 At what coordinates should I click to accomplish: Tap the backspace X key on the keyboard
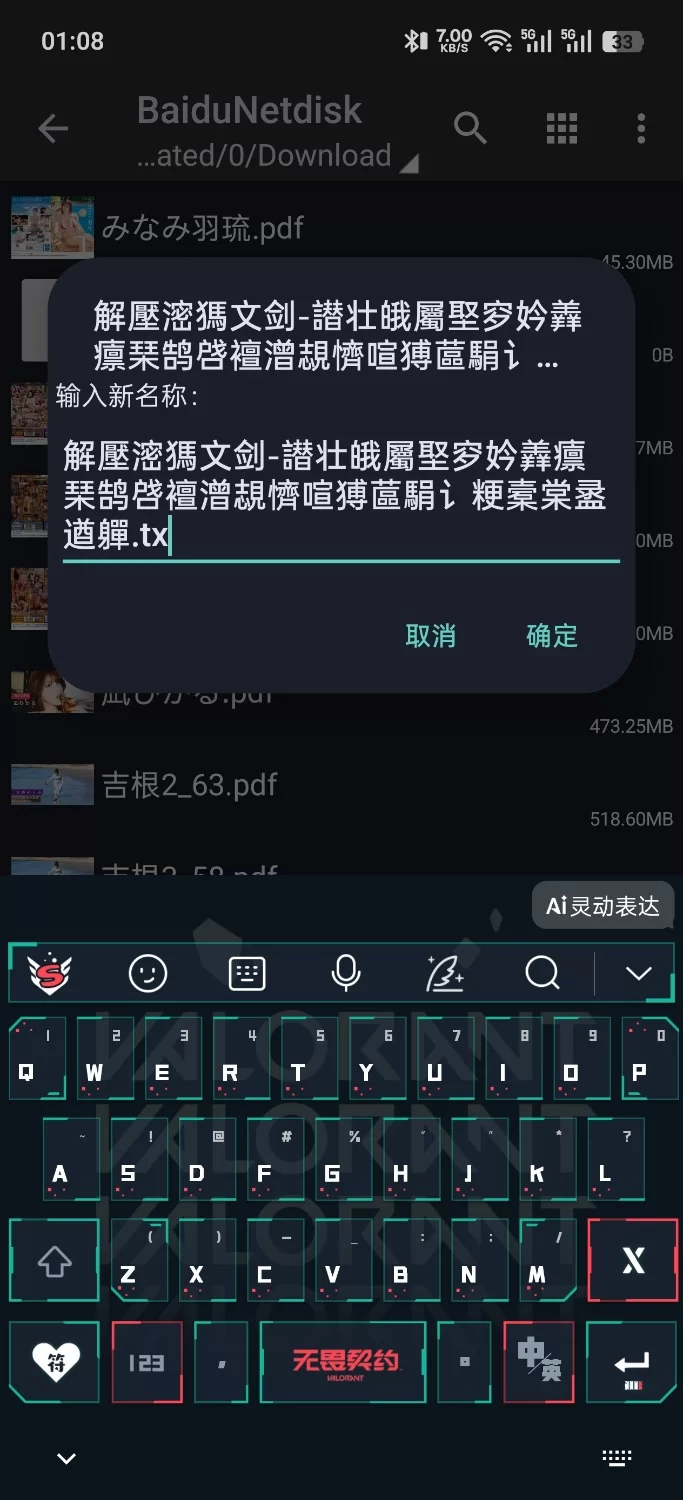[x=634, y=1261]
